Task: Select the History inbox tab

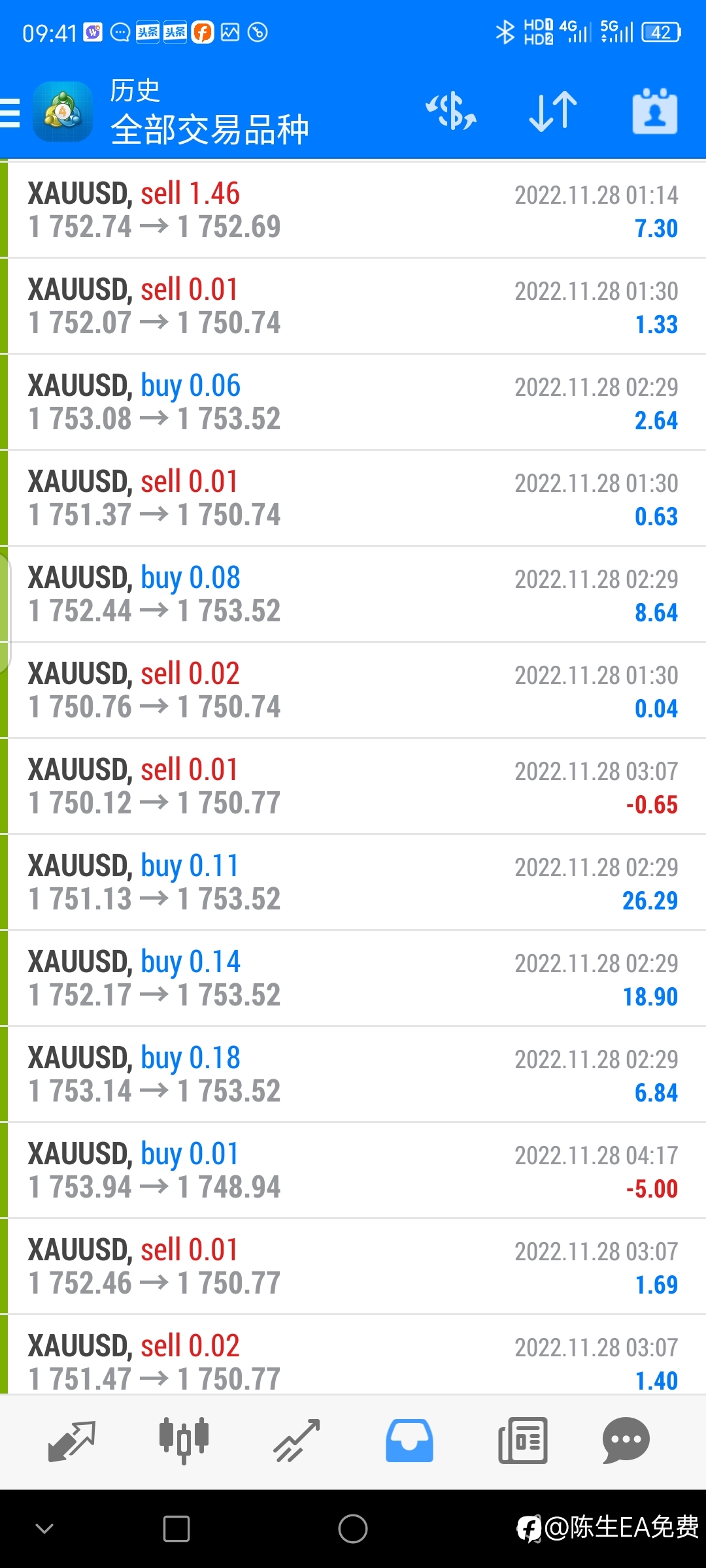Action: click(409, 1441)
